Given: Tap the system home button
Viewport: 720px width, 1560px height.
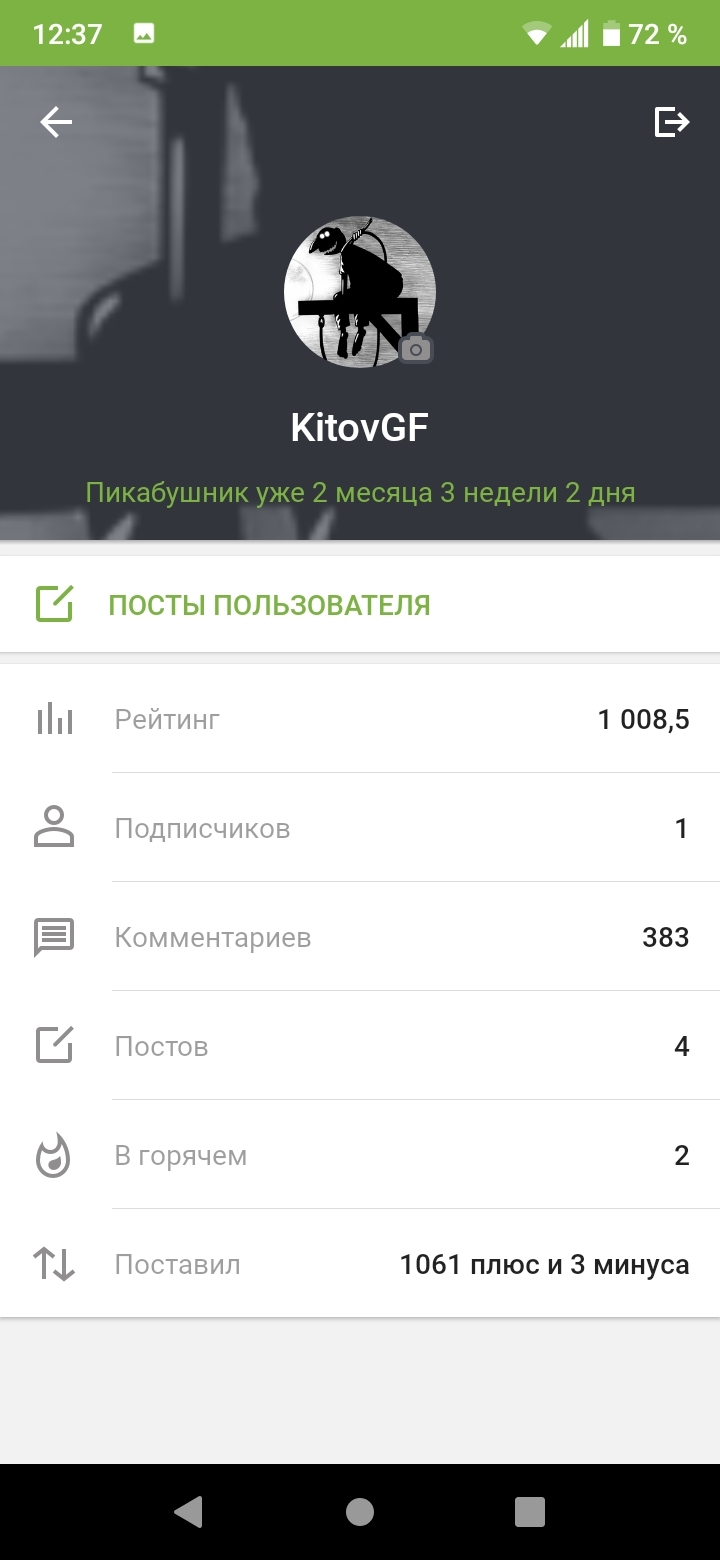Looking at the screenshot, I should (x=360, y=1511).
